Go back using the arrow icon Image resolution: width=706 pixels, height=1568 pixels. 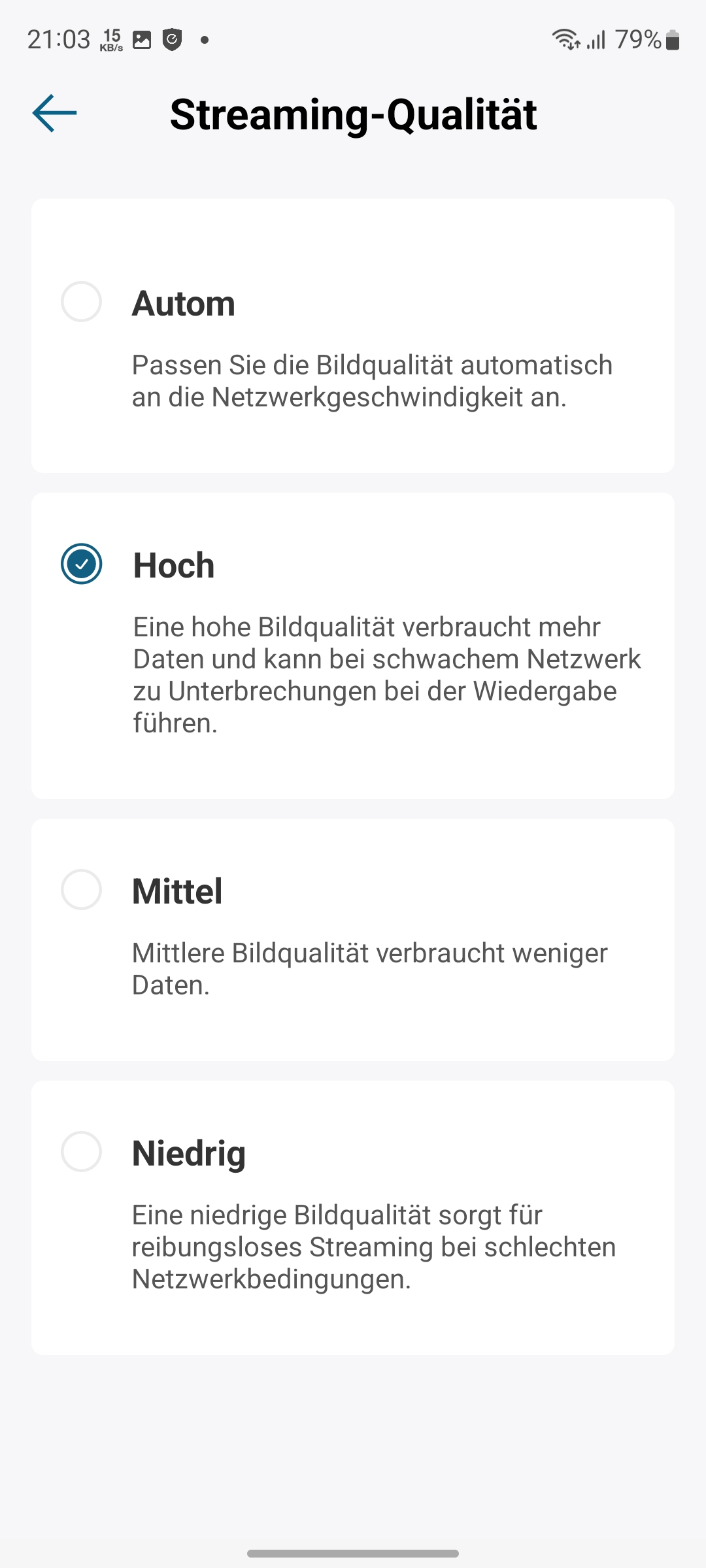point(54,113)
